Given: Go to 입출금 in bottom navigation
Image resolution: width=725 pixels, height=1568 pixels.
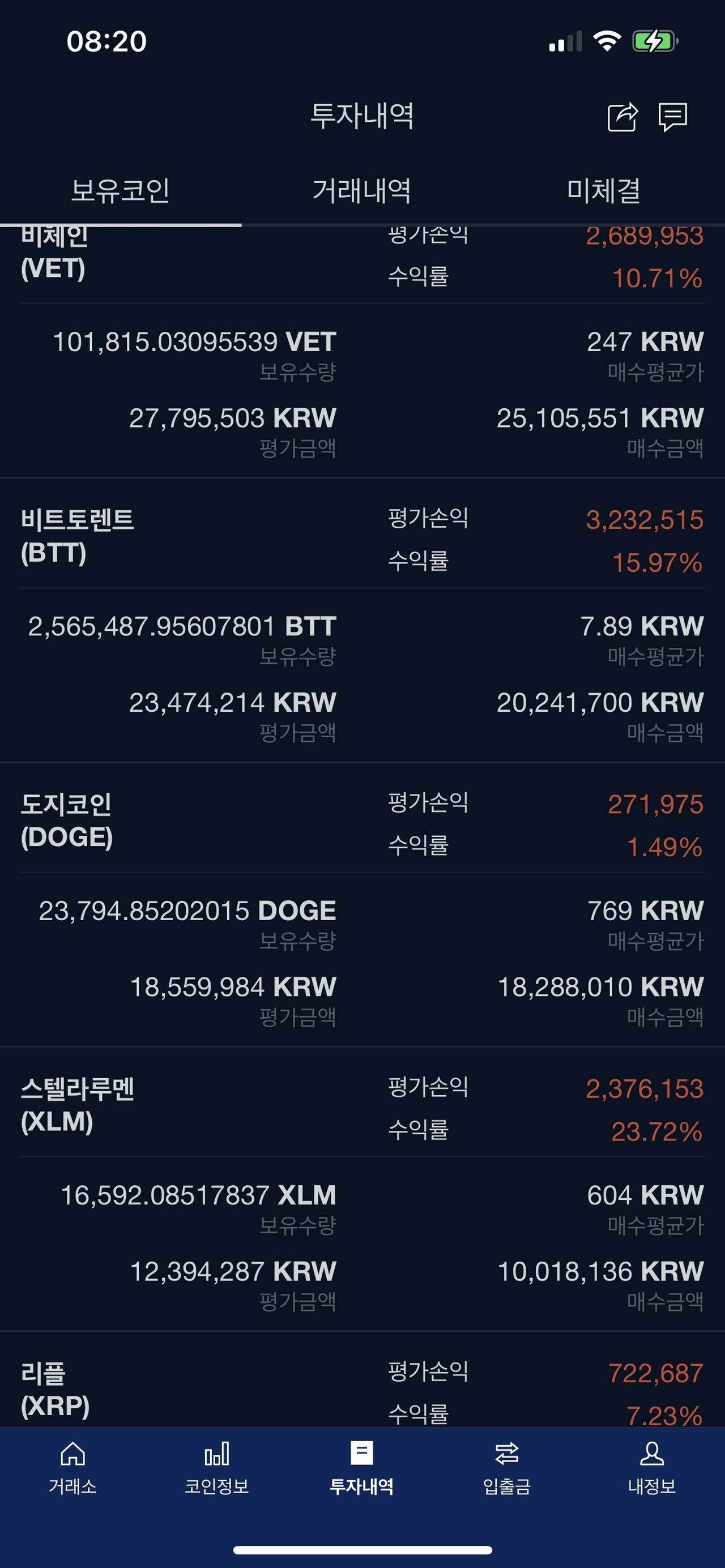Looking at the screenshot, I should click(506, 1468).
